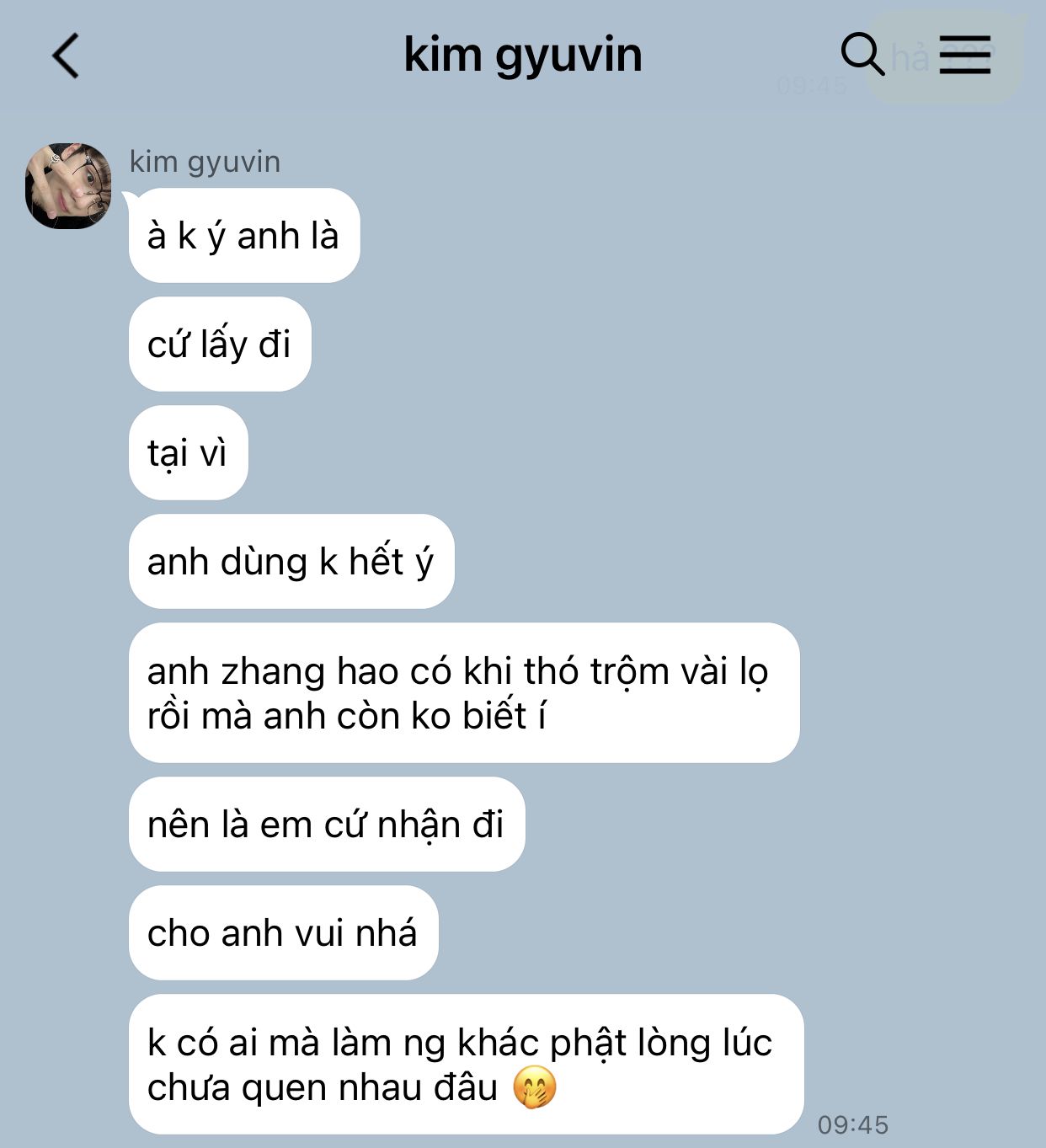Image resolution: width=1046 pixels, height=1148 pixels.
Task: Search within this conversation
Action: (x=862, y=55)
